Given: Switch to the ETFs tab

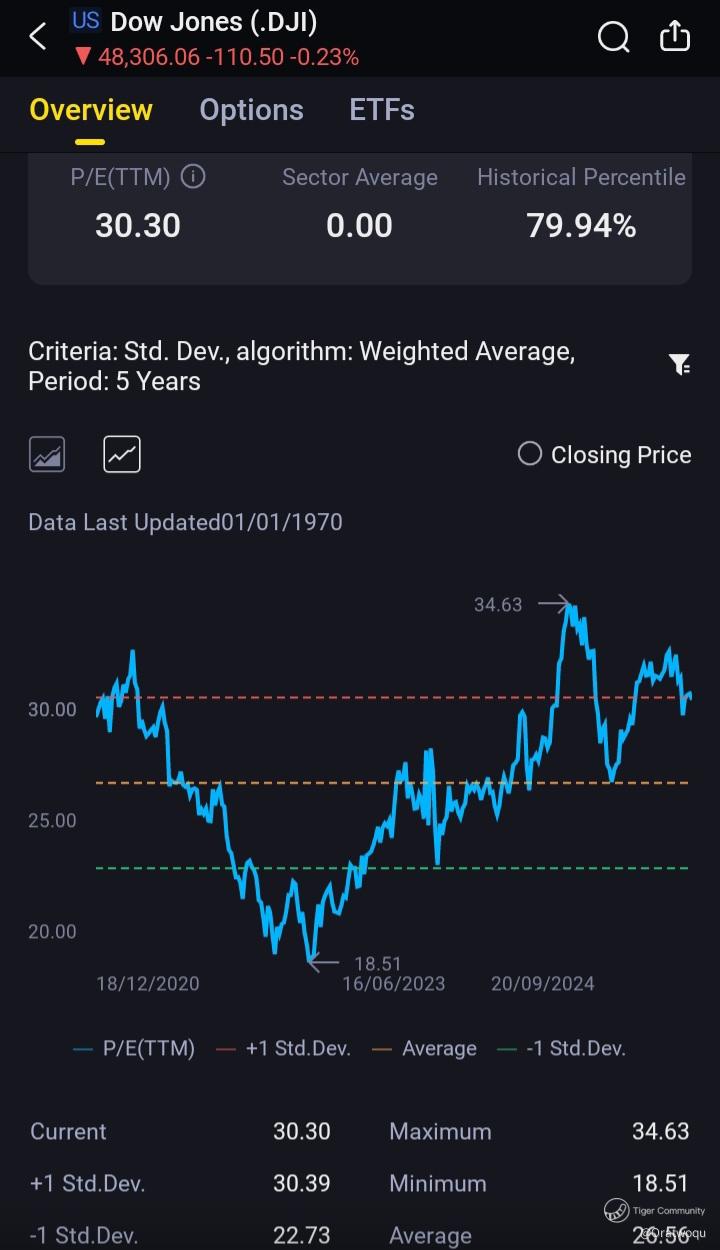Looking at the screenshot, I should coord(381,110).
